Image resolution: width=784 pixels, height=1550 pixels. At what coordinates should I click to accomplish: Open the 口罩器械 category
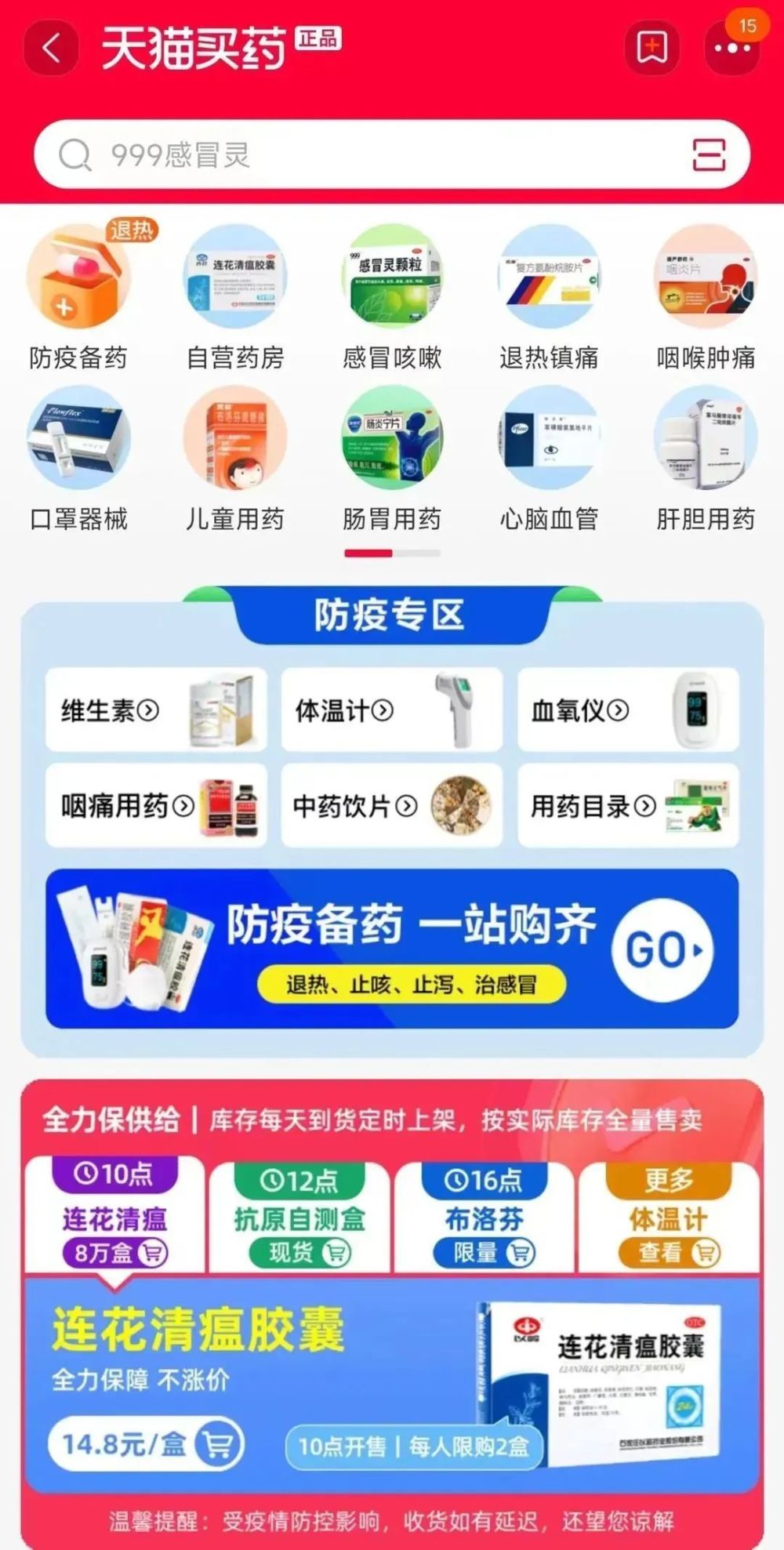[x=78, y=459]
